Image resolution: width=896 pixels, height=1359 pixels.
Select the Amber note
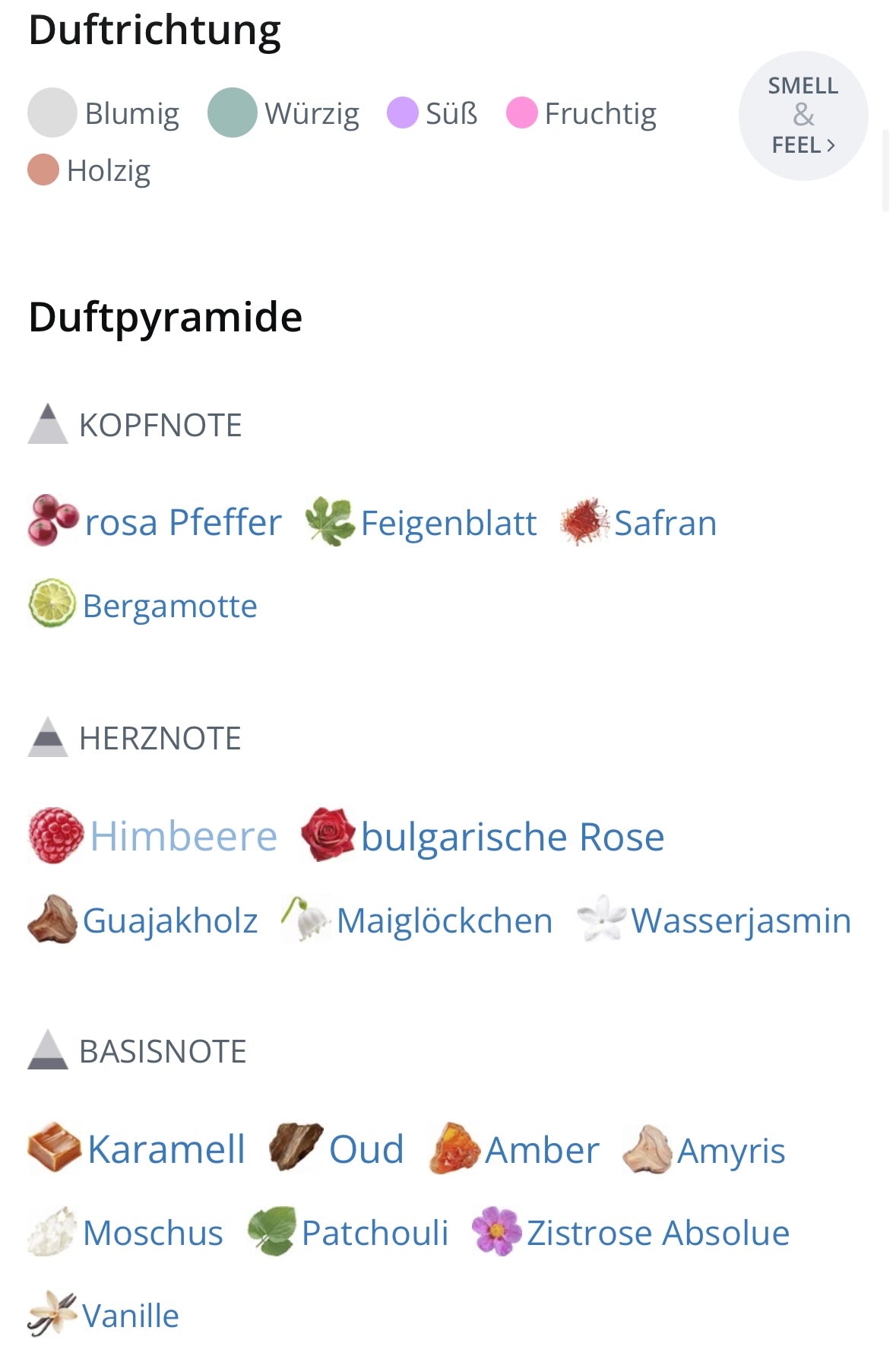point(542,1150)
